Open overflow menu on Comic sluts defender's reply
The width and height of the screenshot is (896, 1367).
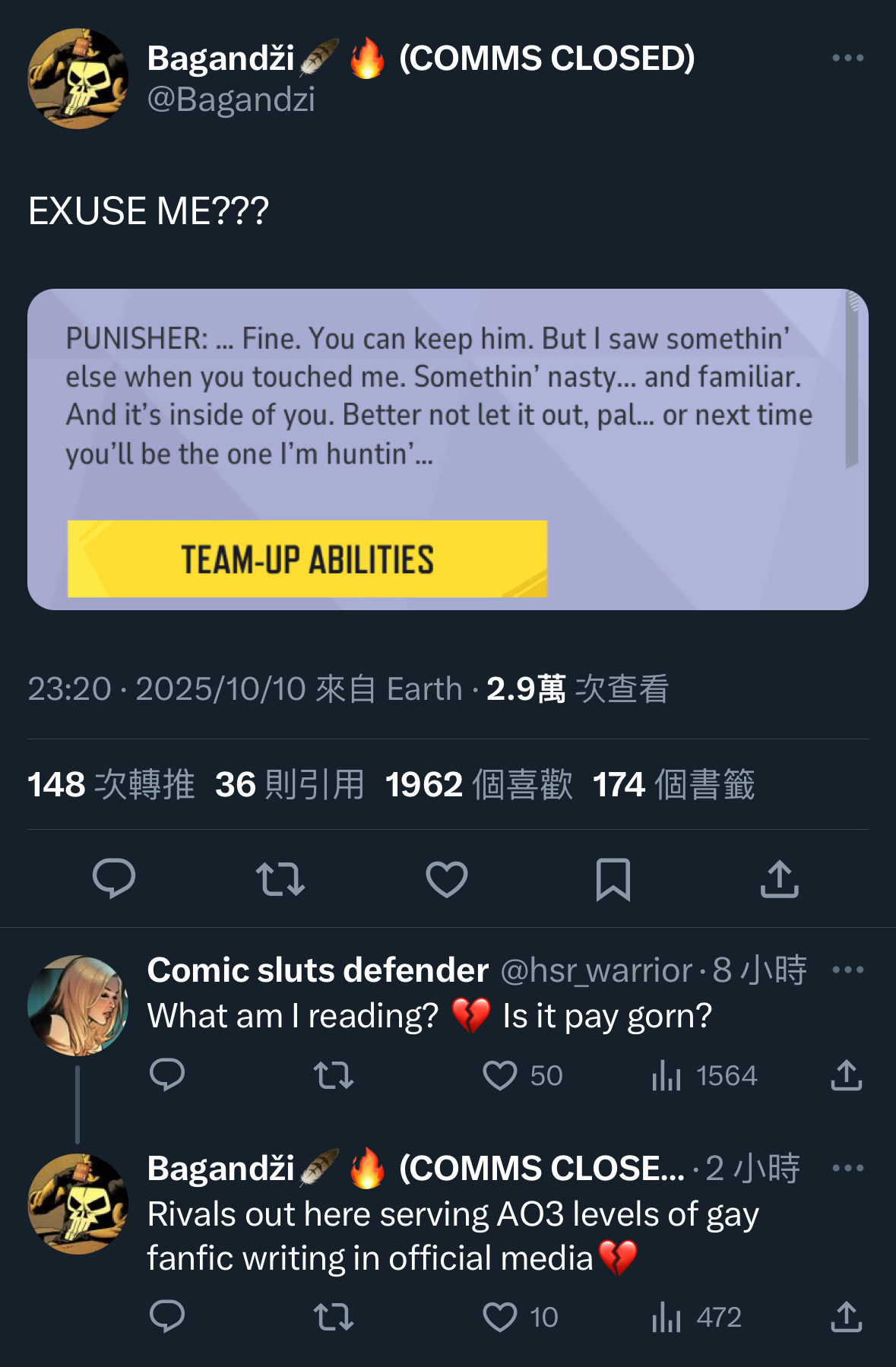click(847, 970)
